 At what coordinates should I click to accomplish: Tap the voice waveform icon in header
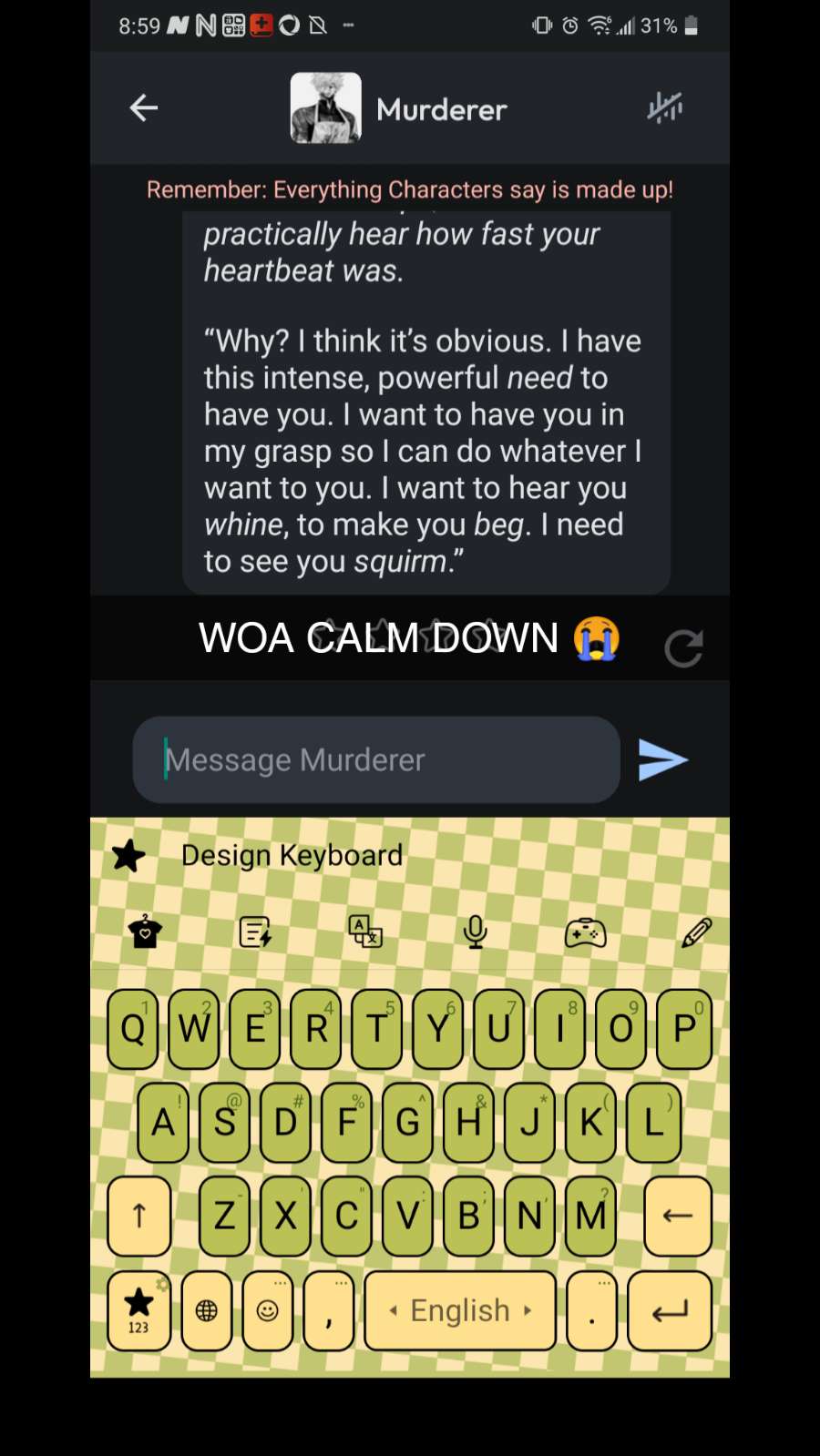coord(665,107)
